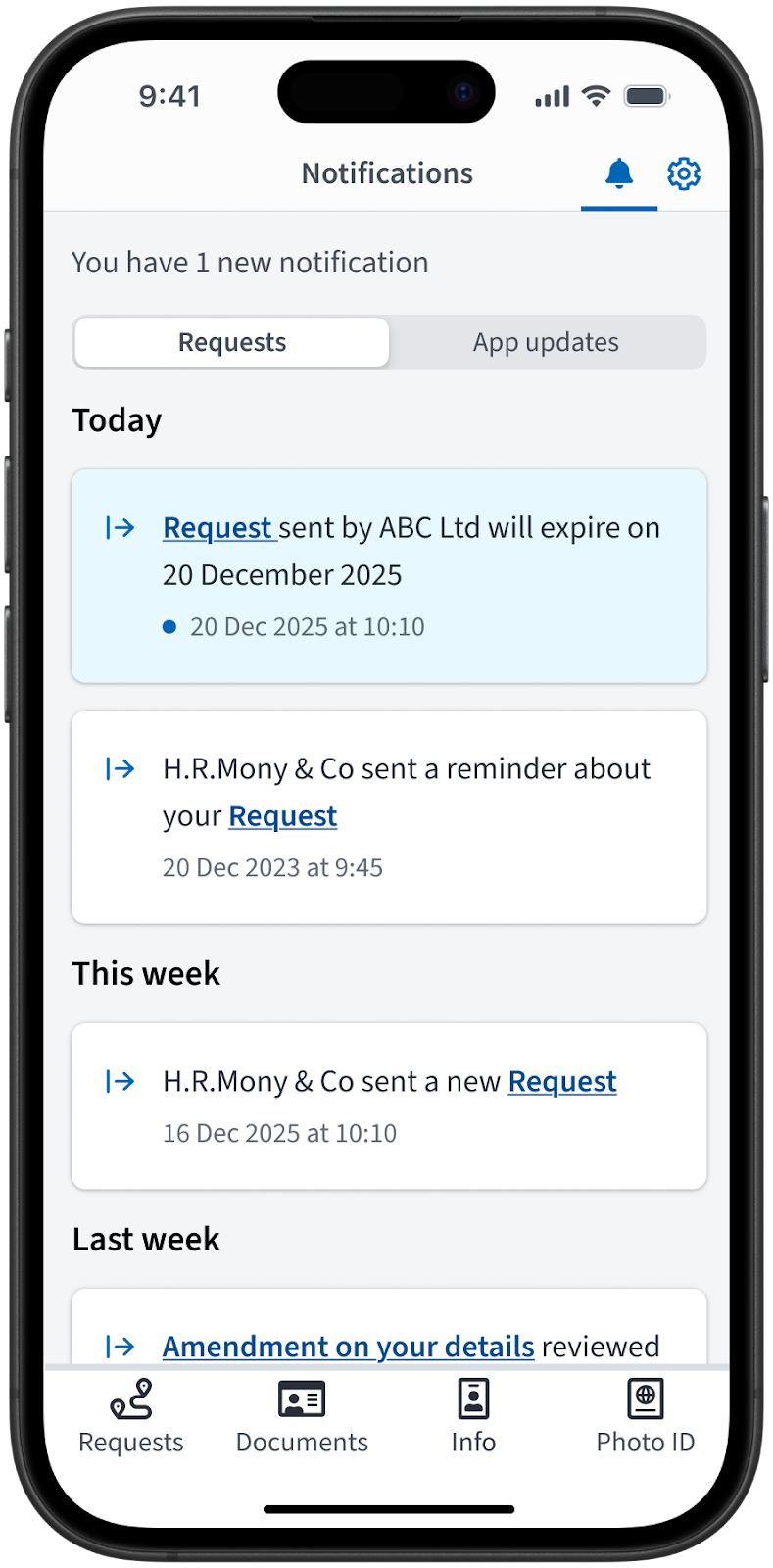The width and height of the screenshot is (773, 1568).
Task: Switch to the Photo ID tab
Action: pyautogui.click(x=645, y=1415)
